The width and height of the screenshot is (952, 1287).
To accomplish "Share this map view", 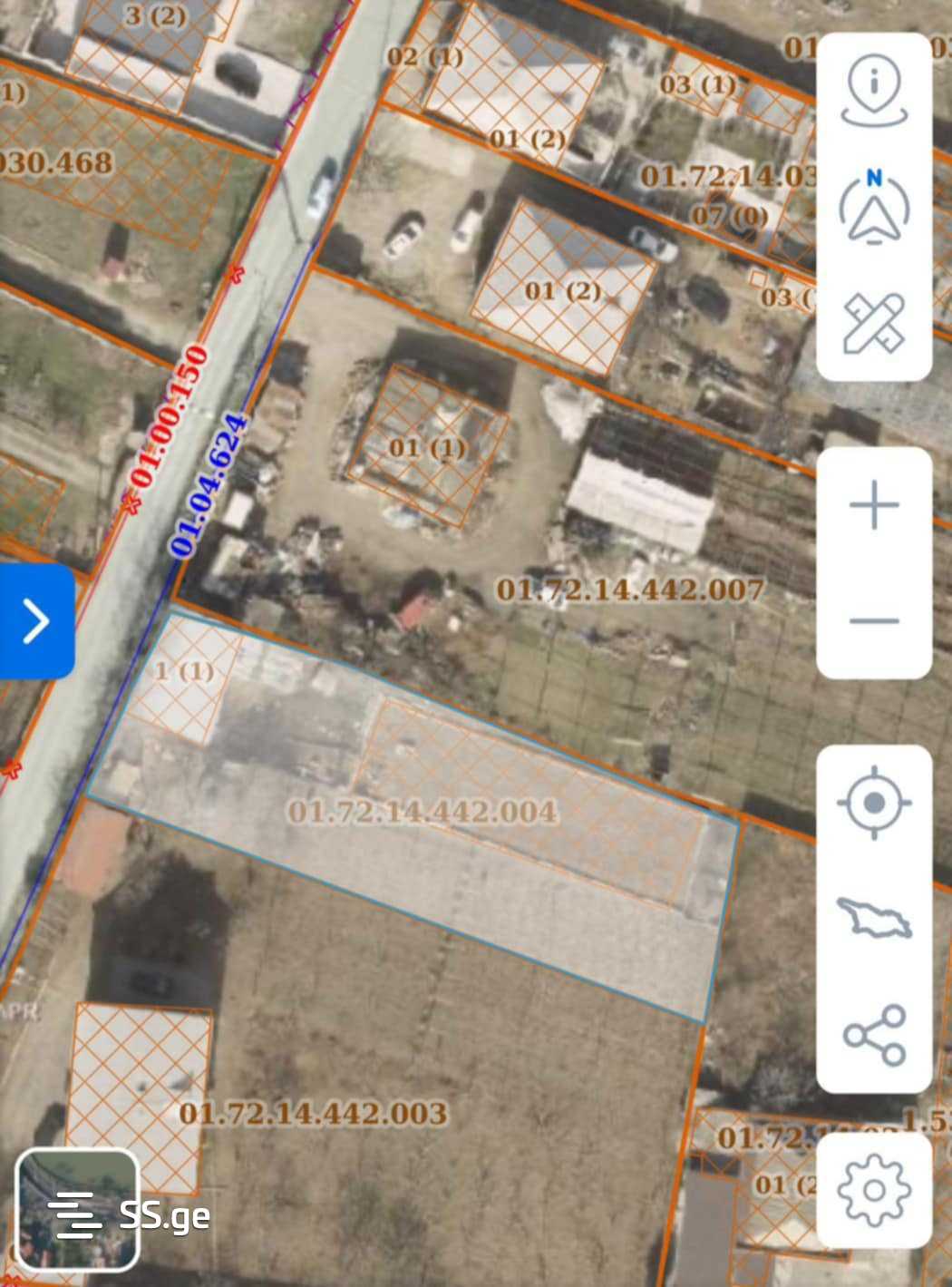I will (x=874, y=1035).
